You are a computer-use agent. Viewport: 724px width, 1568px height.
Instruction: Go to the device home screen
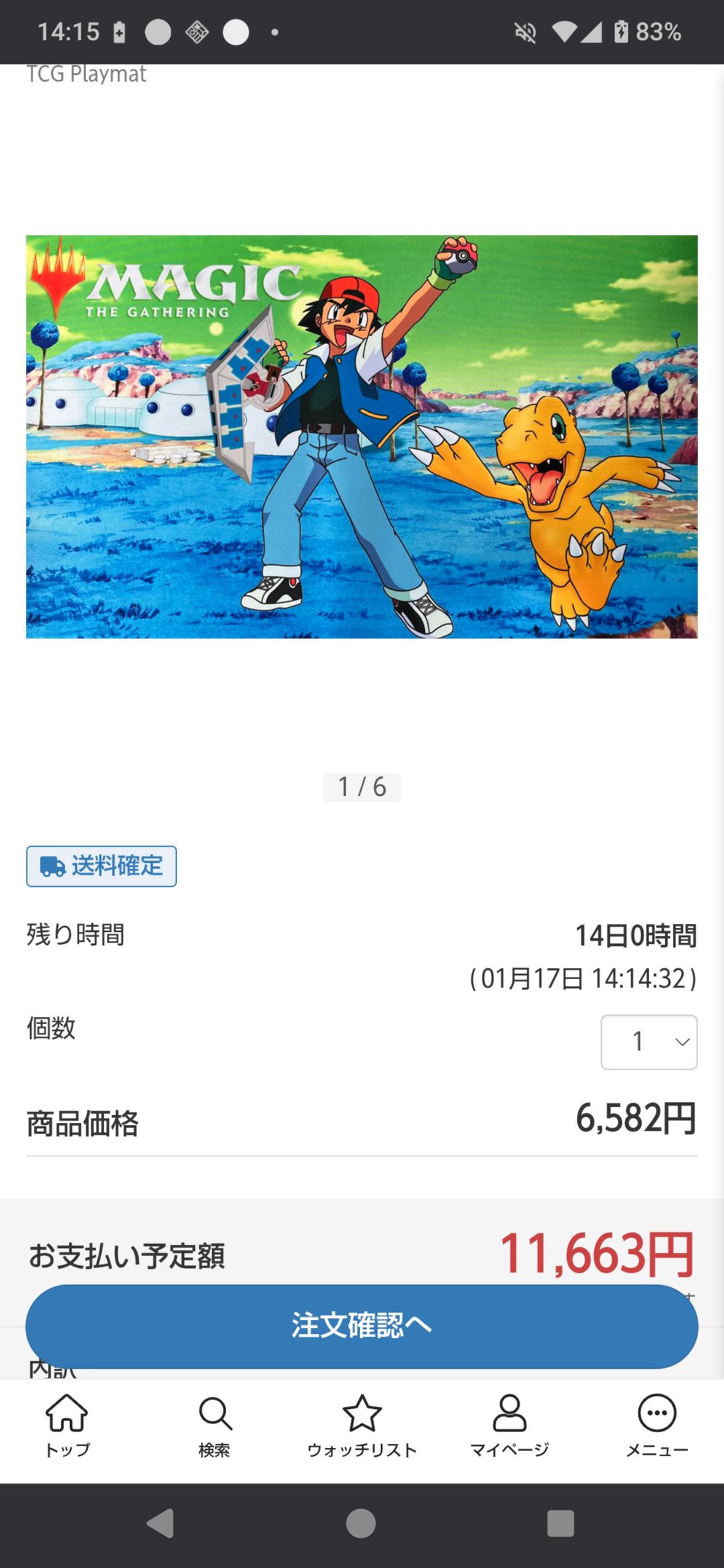pos(361,1524)
